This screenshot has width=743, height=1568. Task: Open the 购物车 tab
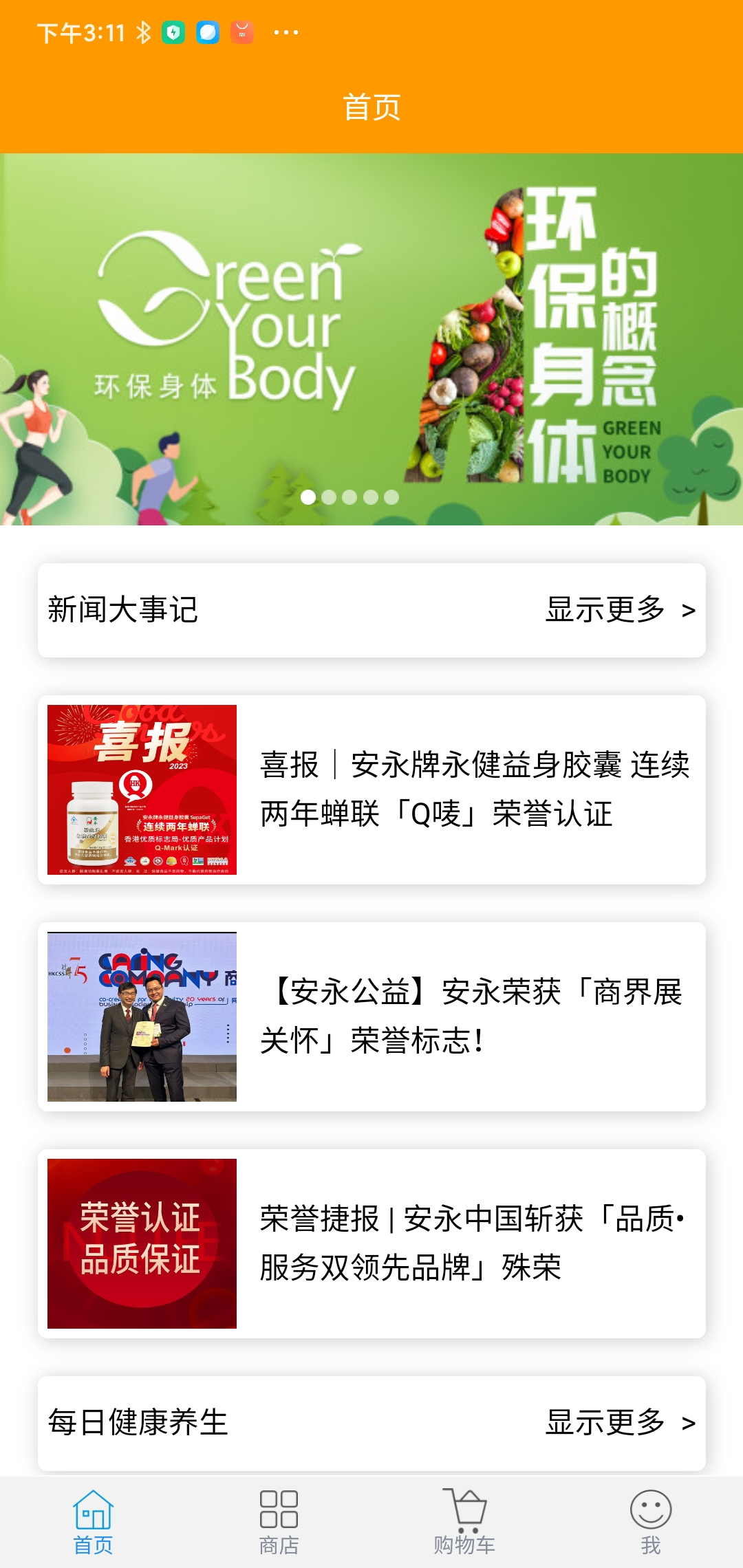click(464, 1521)
